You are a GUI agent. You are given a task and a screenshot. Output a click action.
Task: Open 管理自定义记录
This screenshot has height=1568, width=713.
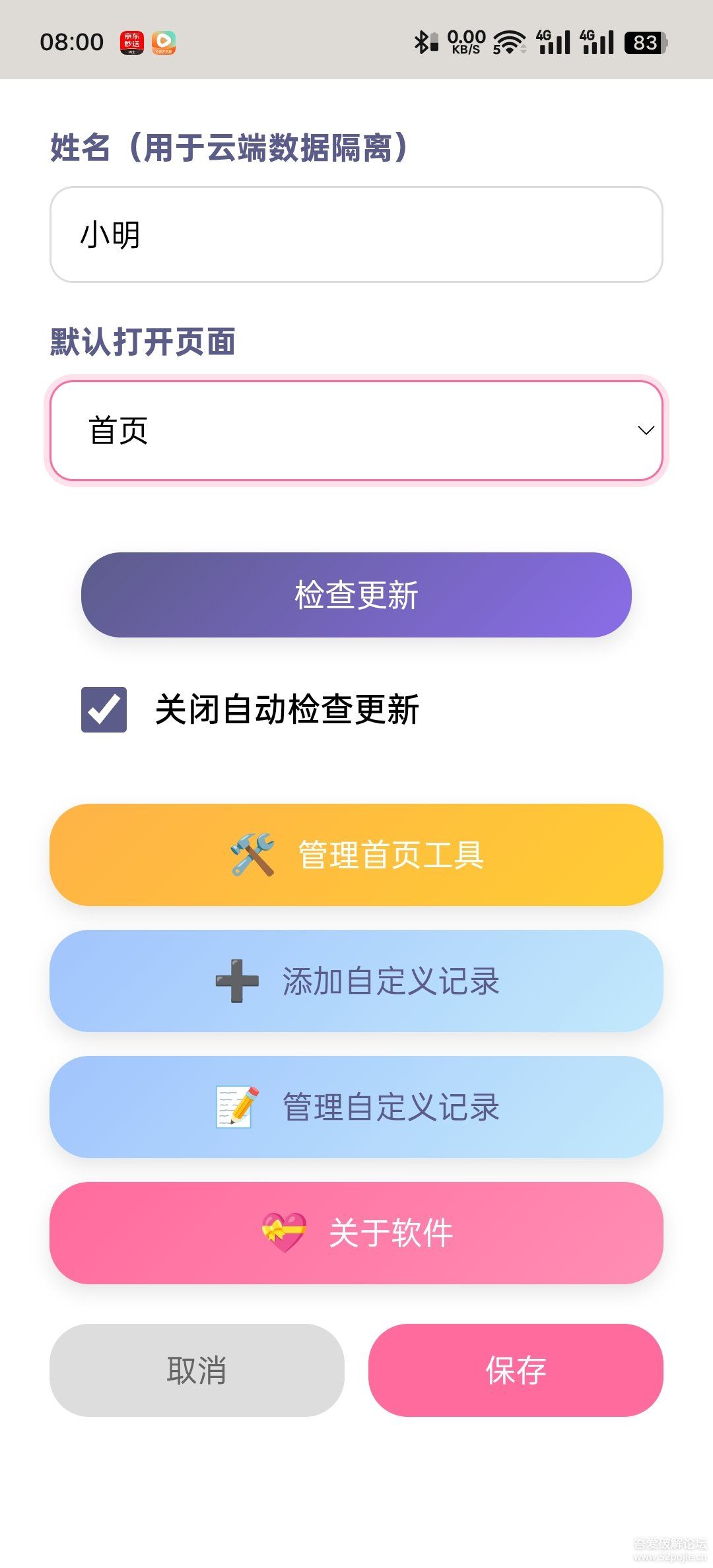[x=356, y=1107]
